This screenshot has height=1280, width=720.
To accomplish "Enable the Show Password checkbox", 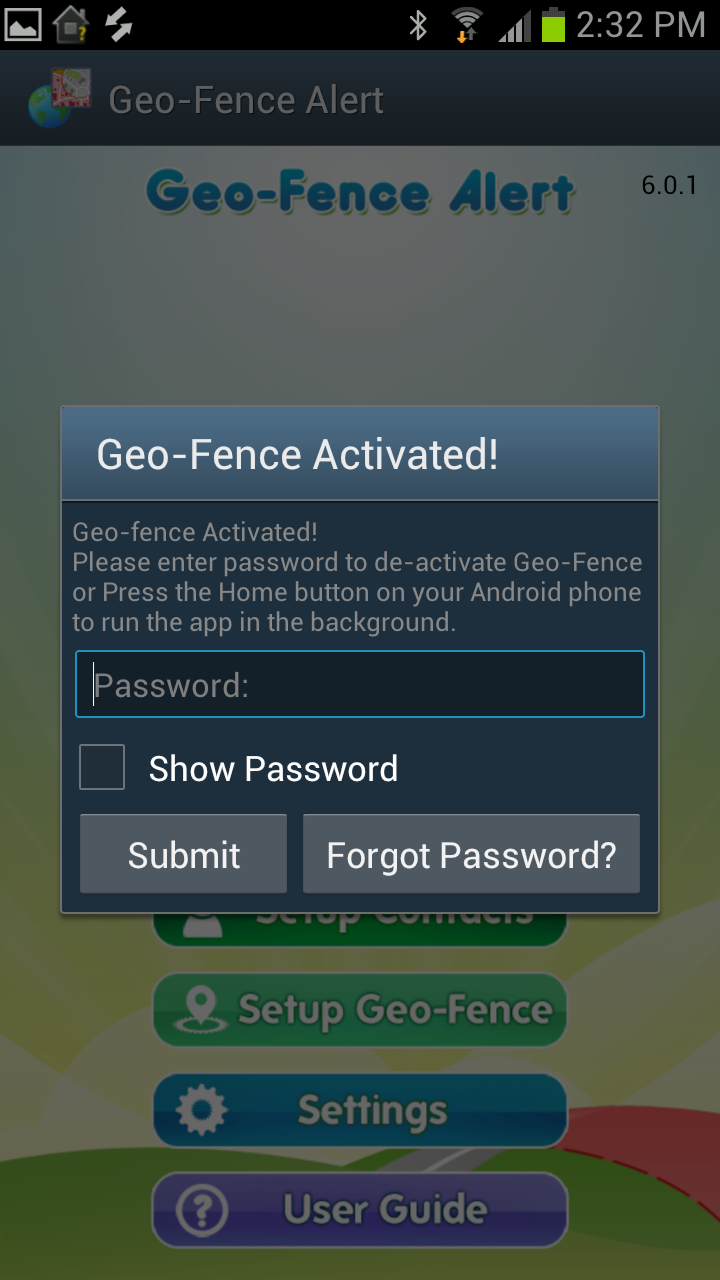I will pos(102,768).
